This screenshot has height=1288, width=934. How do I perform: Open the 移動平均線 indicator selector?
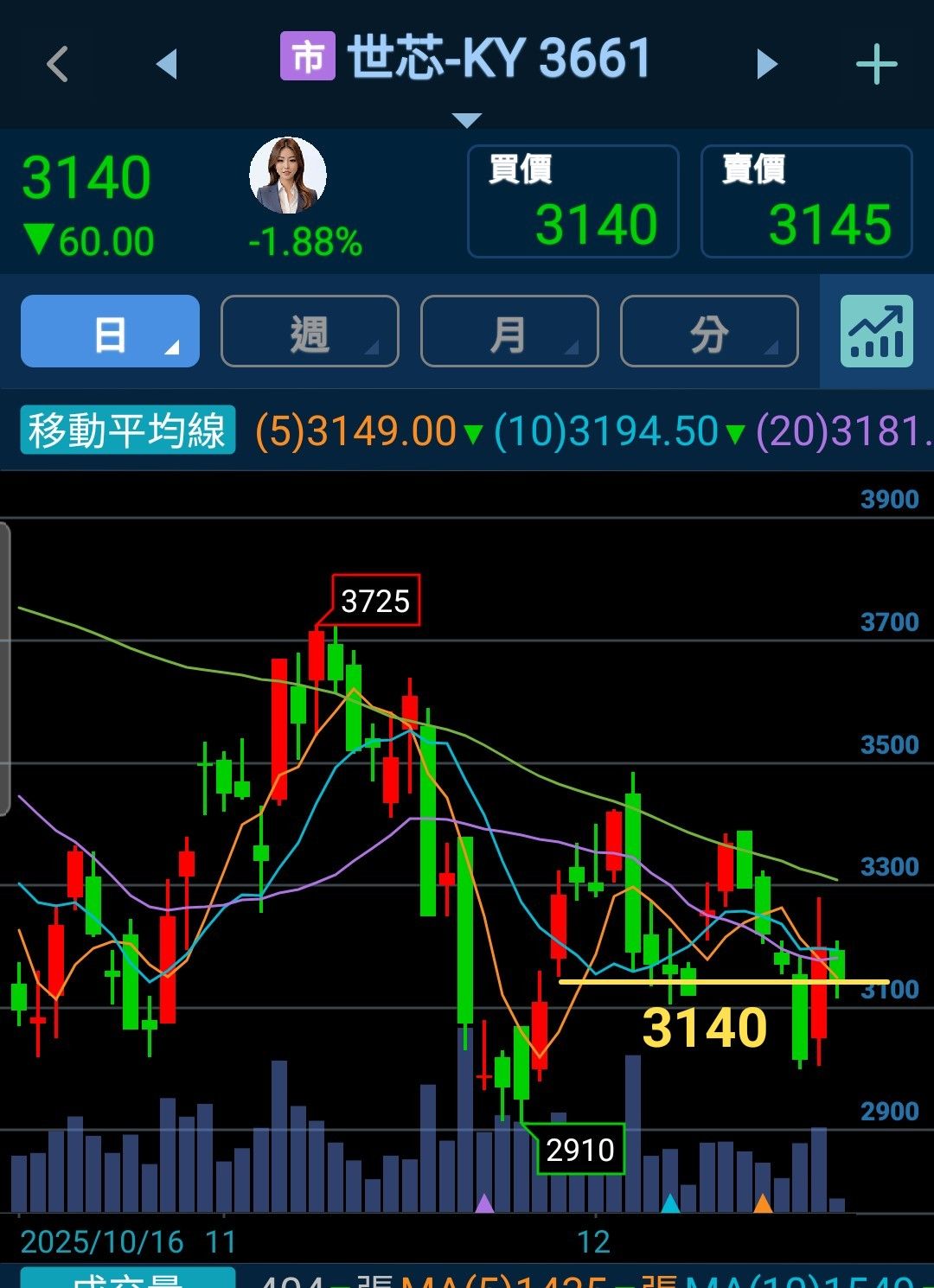pyautogui.click(x=127, y=430)
